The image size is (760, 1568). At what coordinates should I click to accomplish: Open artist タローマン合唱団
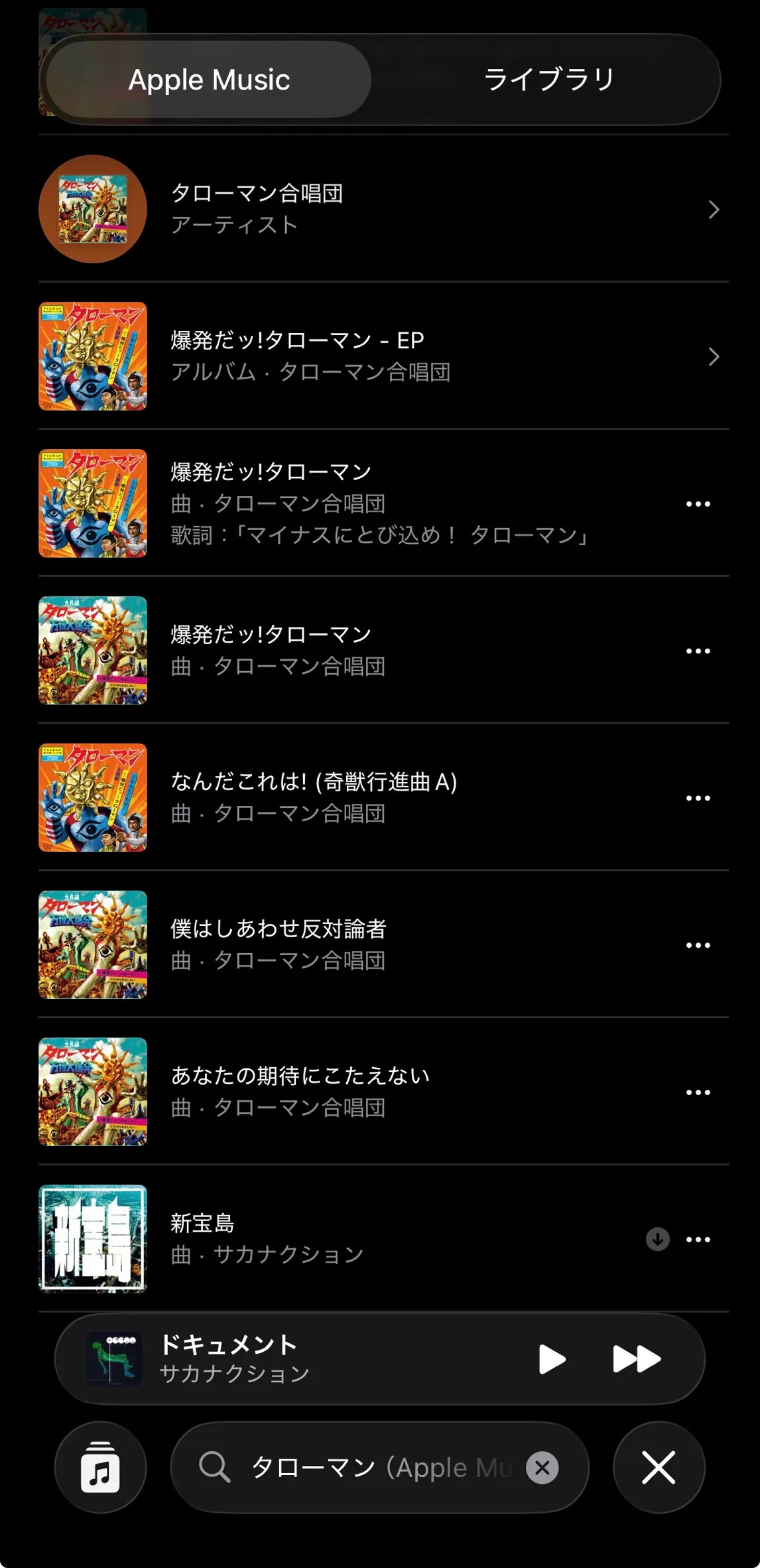[379, 209]
